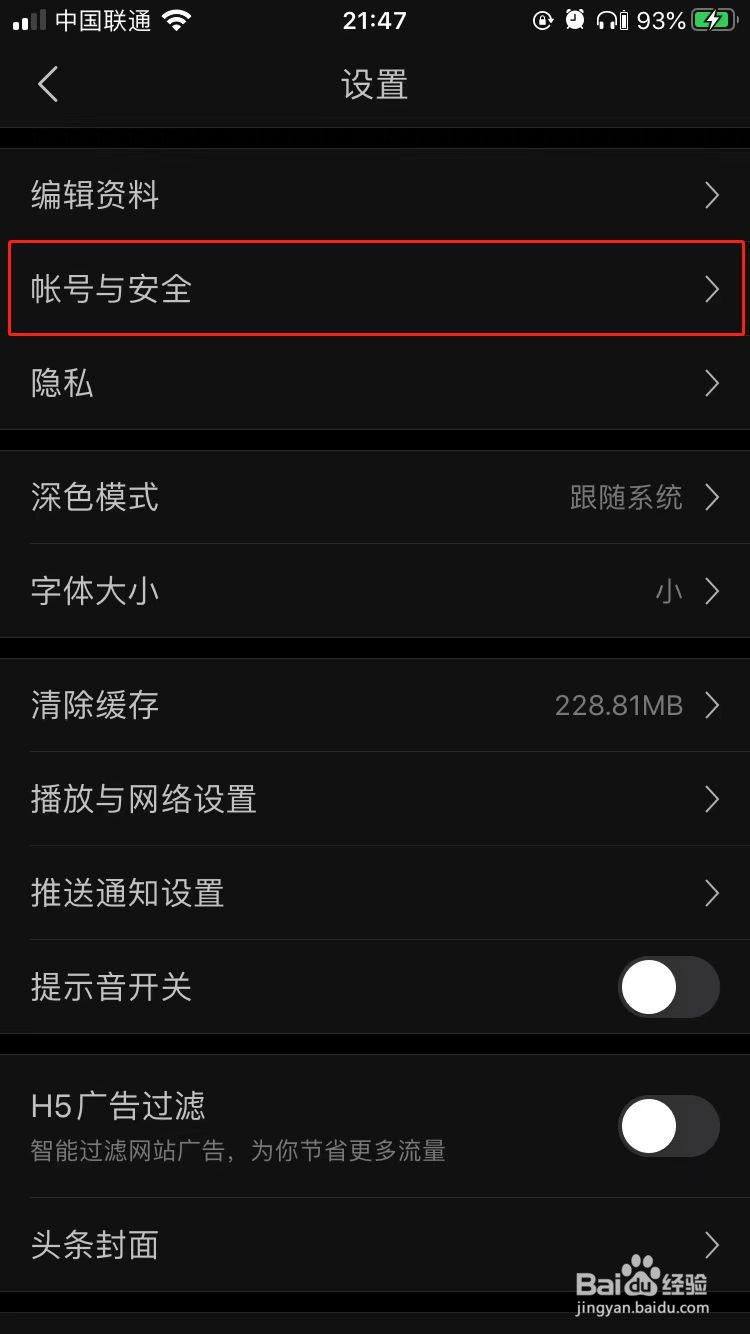Open 字体大小 to change from 小

375,591
